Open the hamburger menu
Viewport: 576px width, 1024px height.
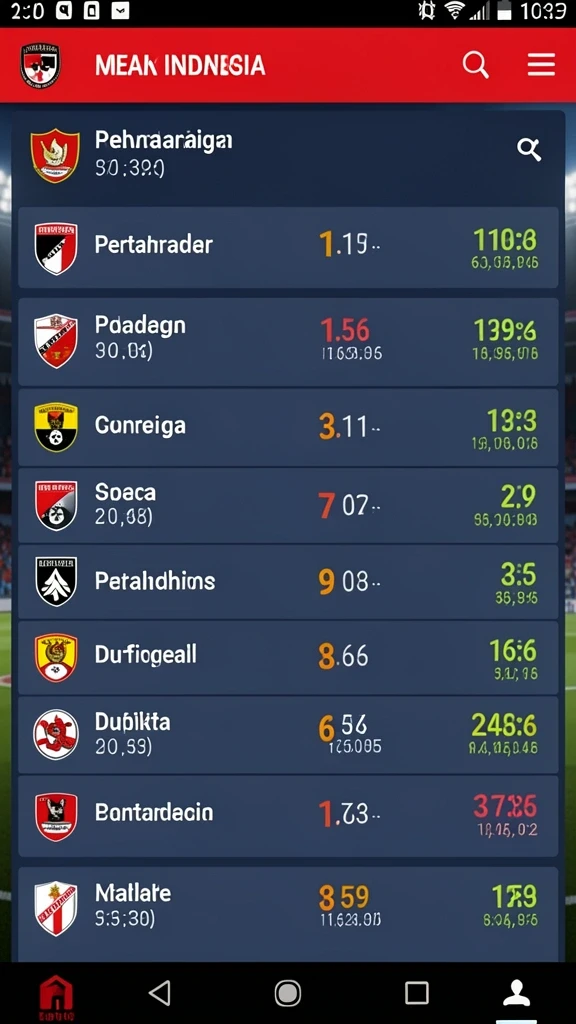[x=541, y=65]
